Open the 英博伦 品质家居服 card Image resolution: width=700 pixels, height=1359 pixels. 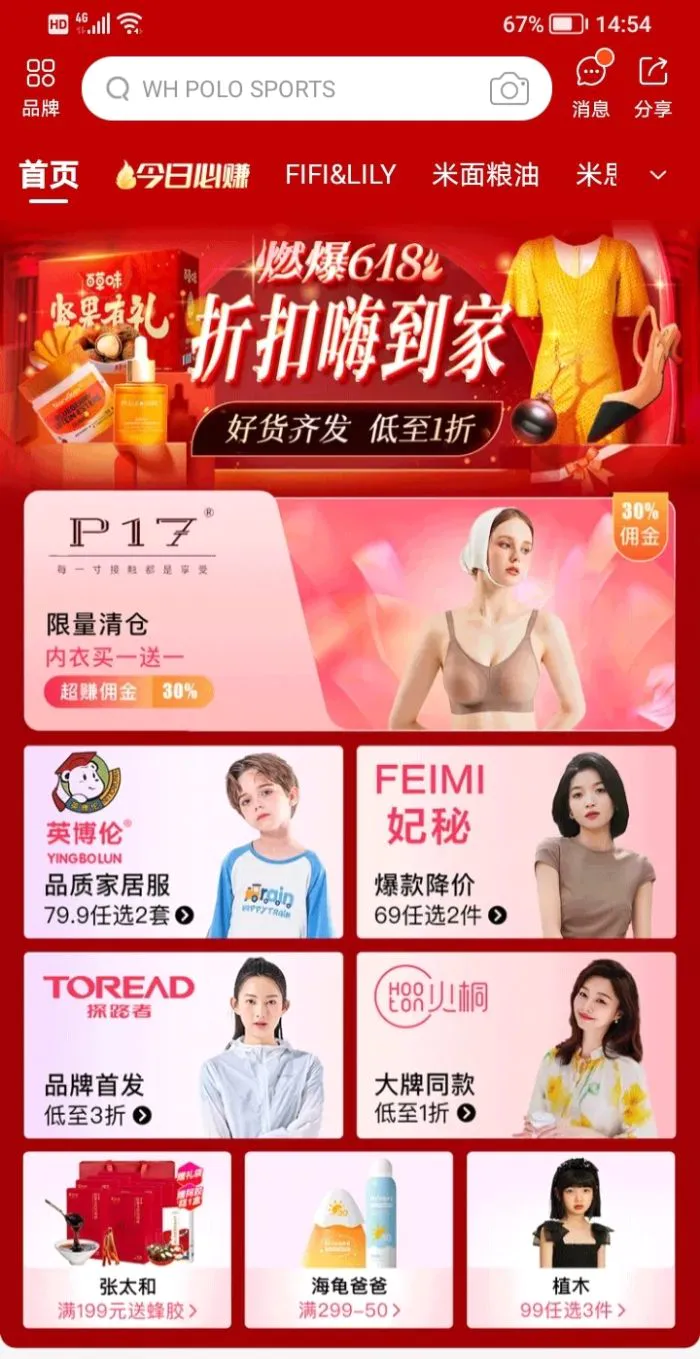tap(183, 841)
